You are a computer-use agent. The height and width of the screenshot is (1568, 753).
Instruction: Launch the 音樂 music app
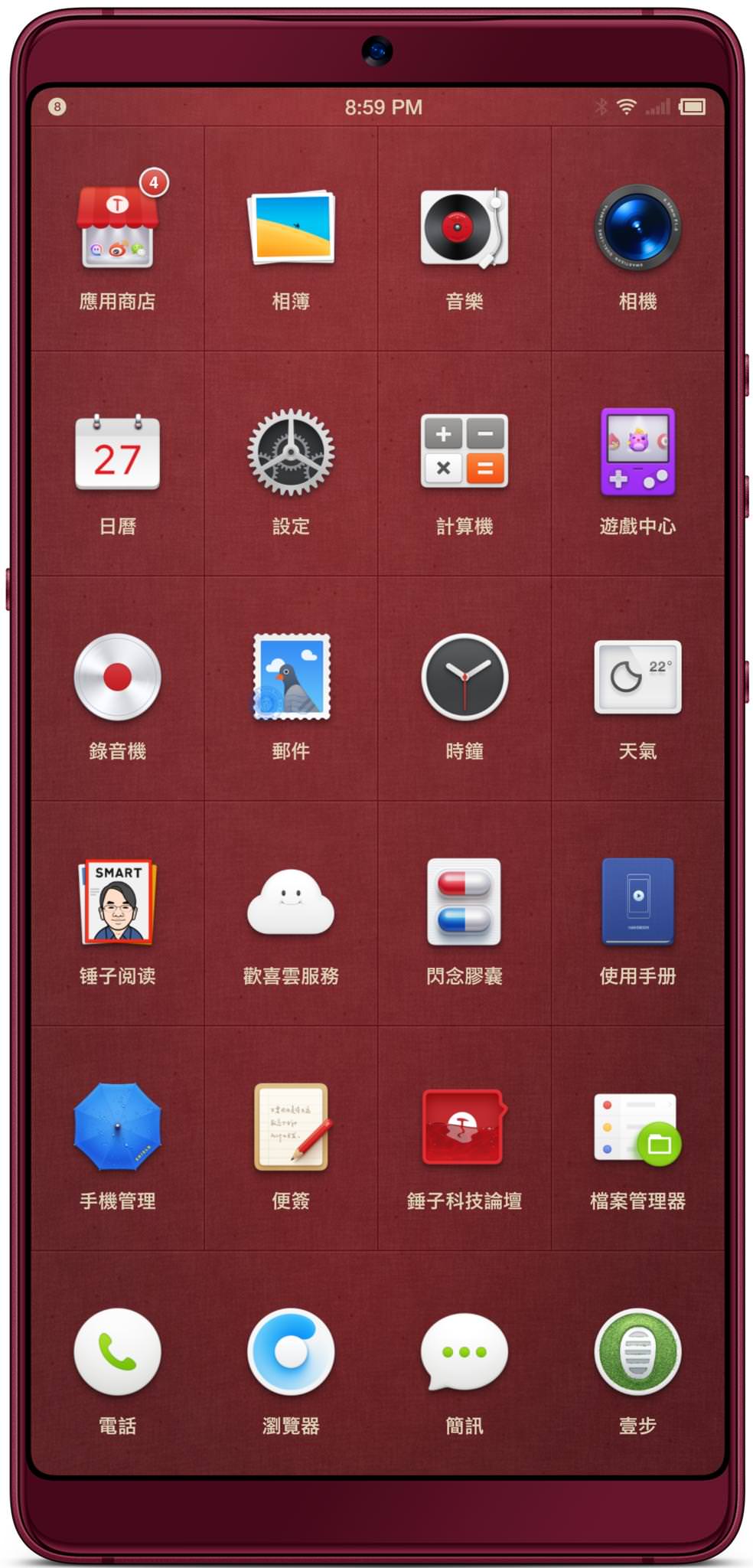465,227
